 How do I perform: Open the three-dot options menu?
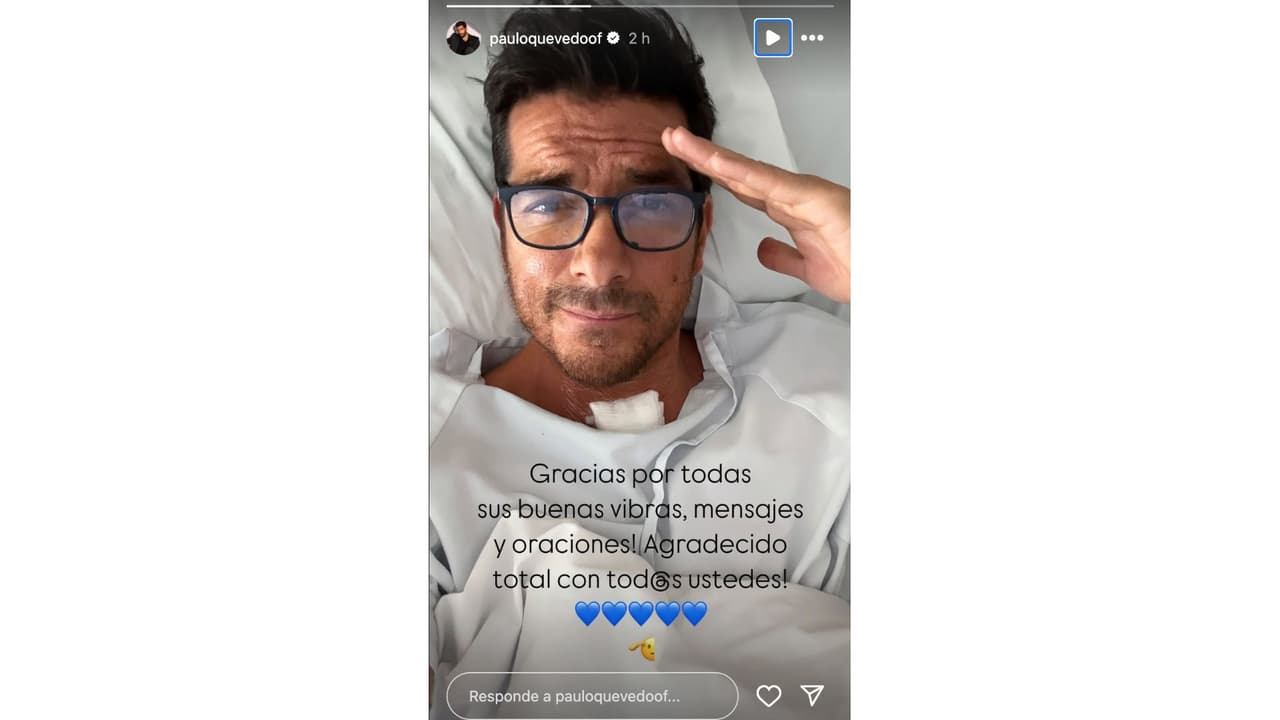click(812, 38)
